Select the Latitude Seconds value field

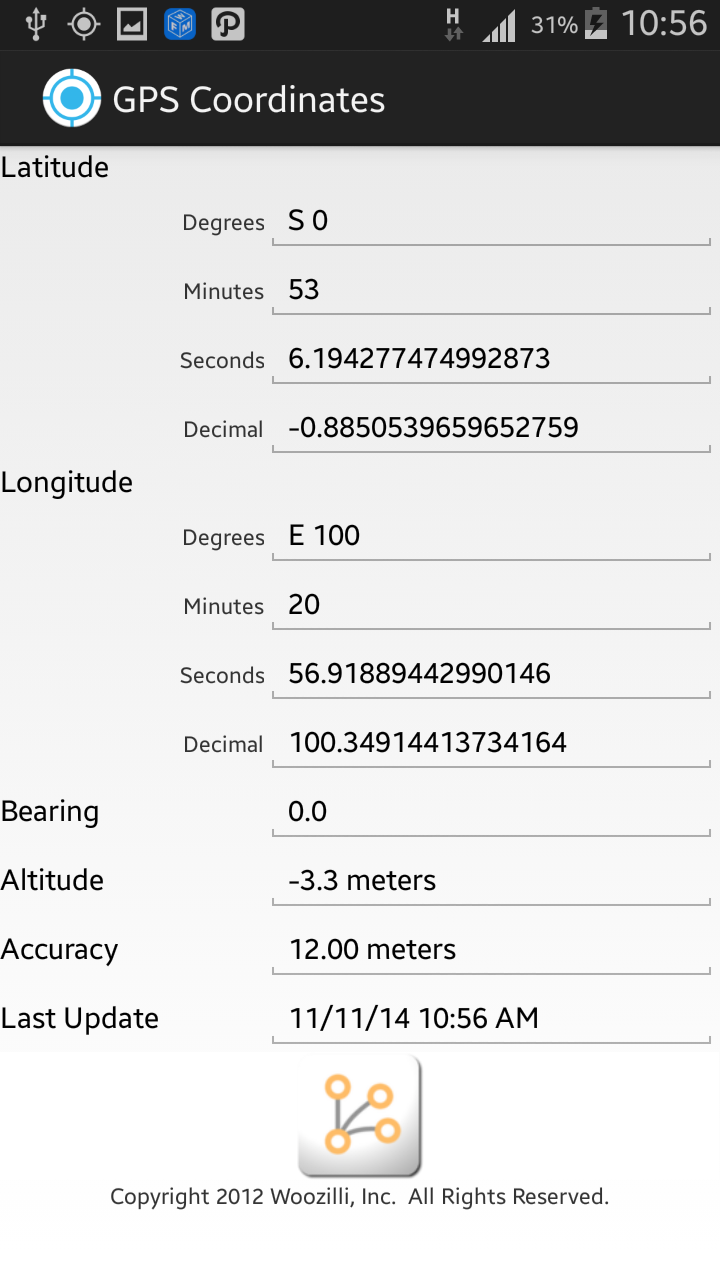coord(490,359)
